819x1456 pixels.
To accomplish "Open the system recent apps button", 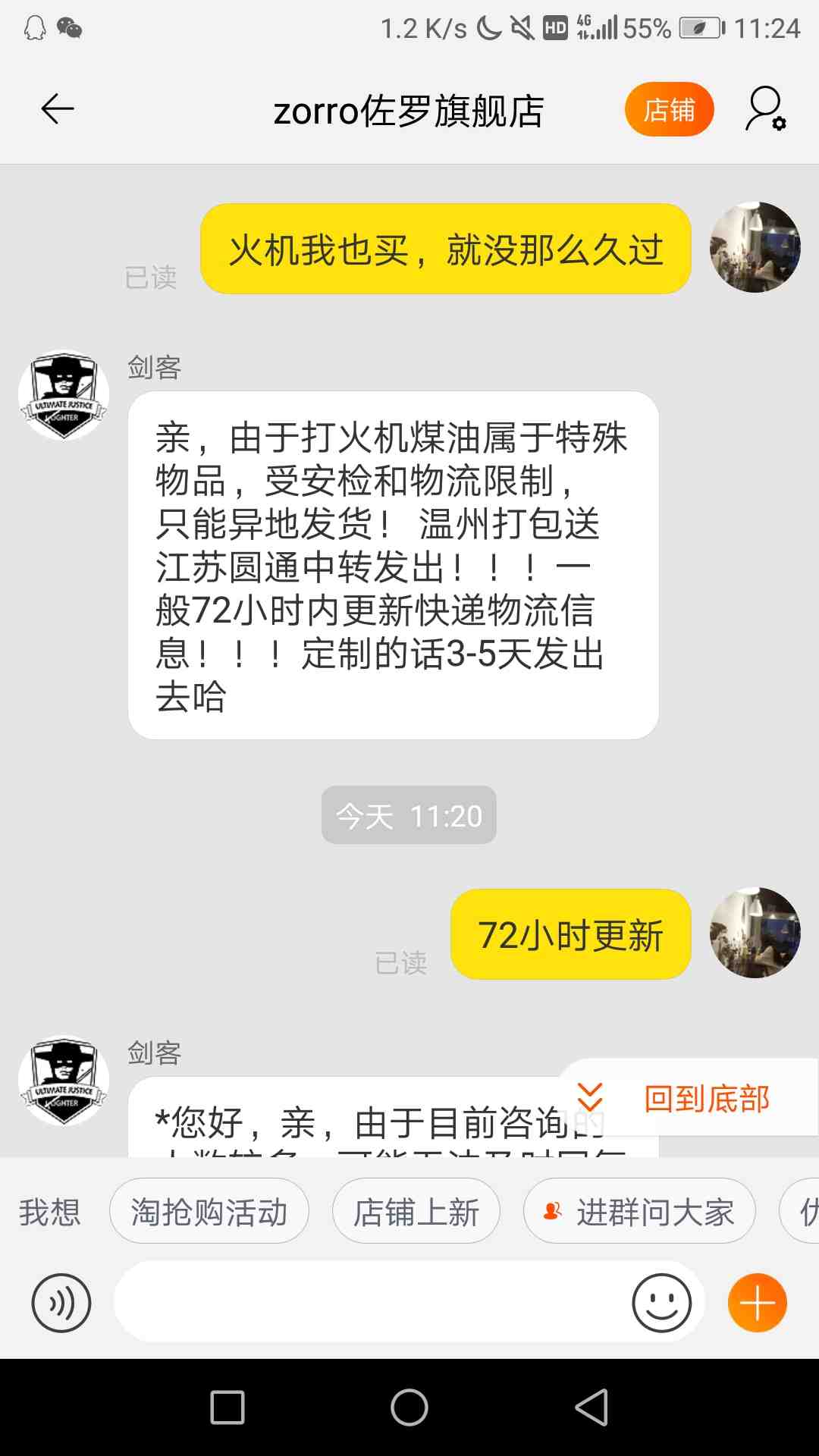I will tap(227, 1408).
